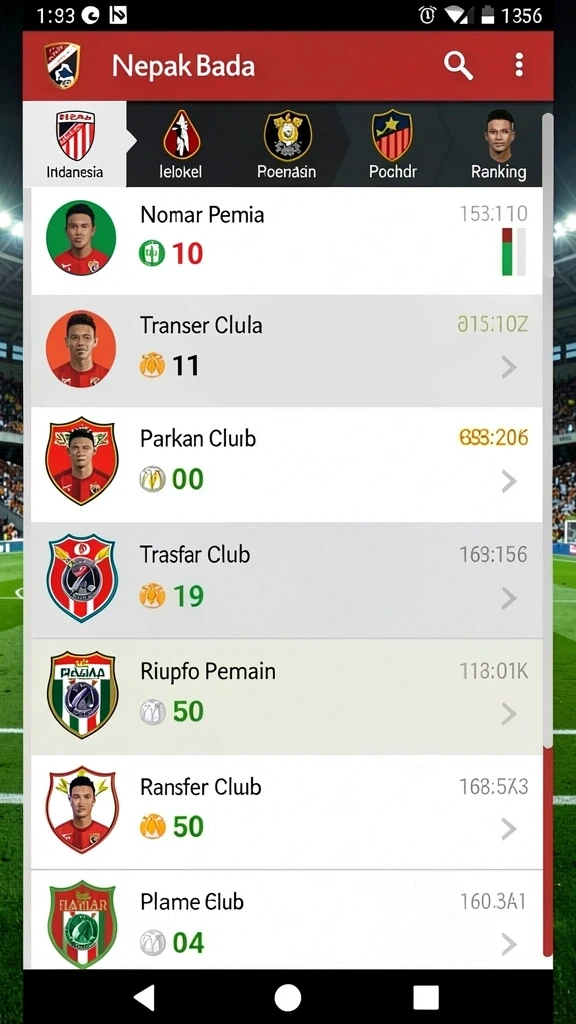This screenshot has width=576, height=1024.
Task: Open the Transer Clula row
Action: click(287, 351)
